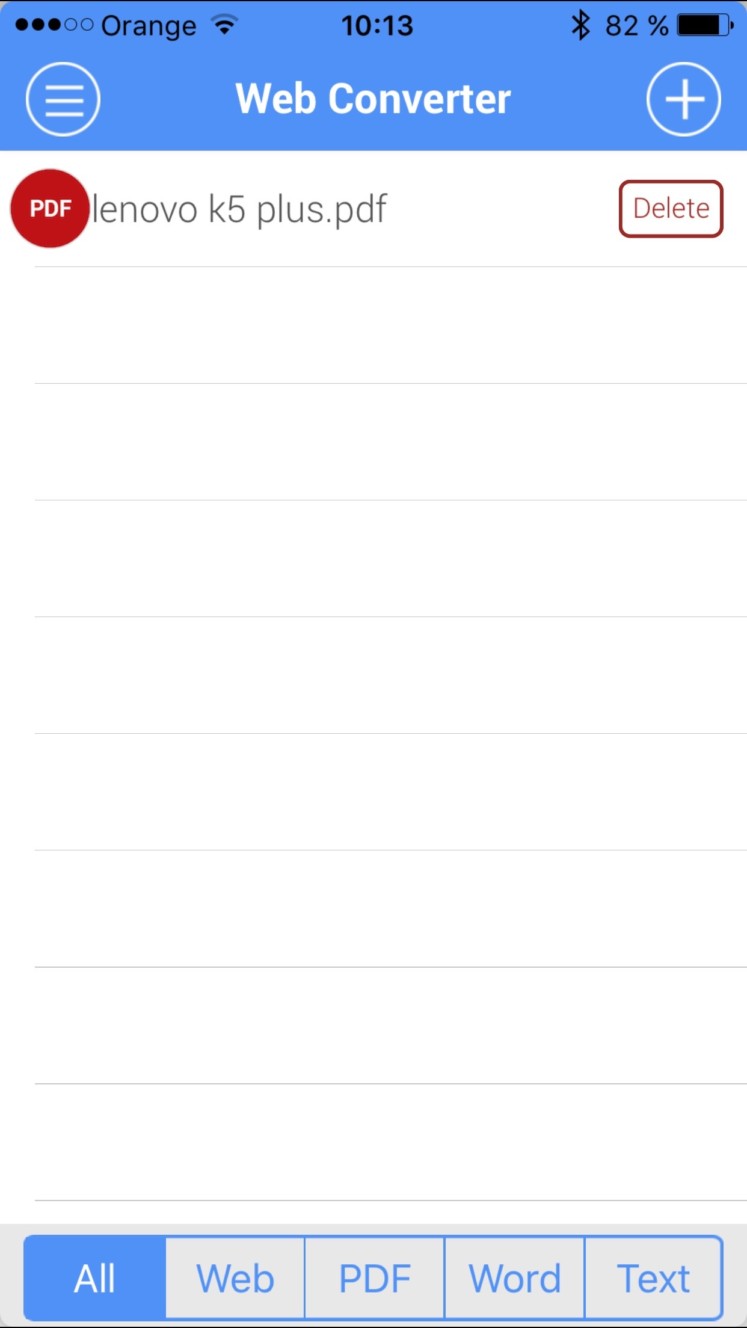Show only PDF files

[375, 1278]
